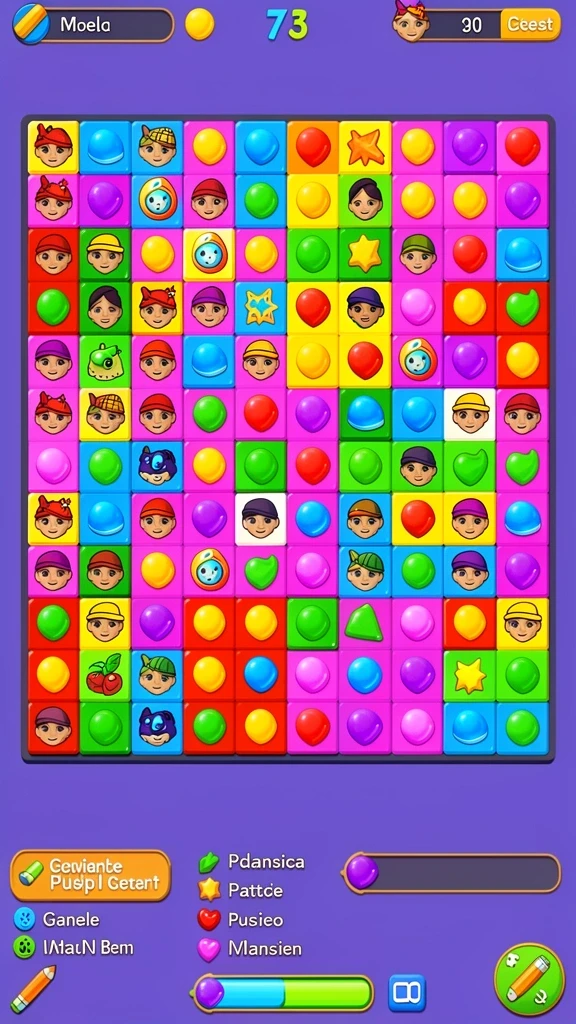This screenshot has height=1024, width=576.
Task: Tap the orange star tile on yellow
Action: [x=364, y=147]
